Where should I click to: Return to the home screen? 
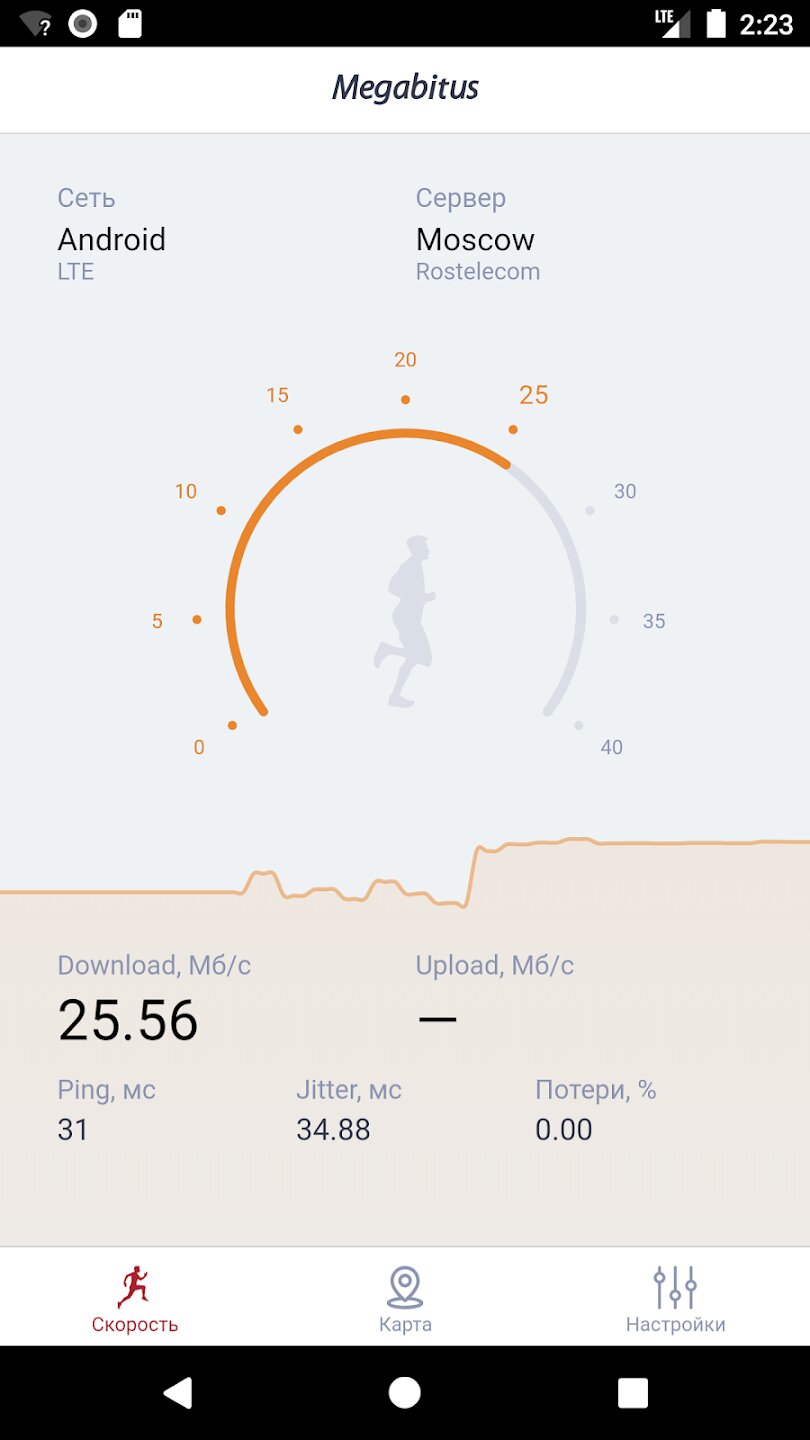[x=405, y=1392]
